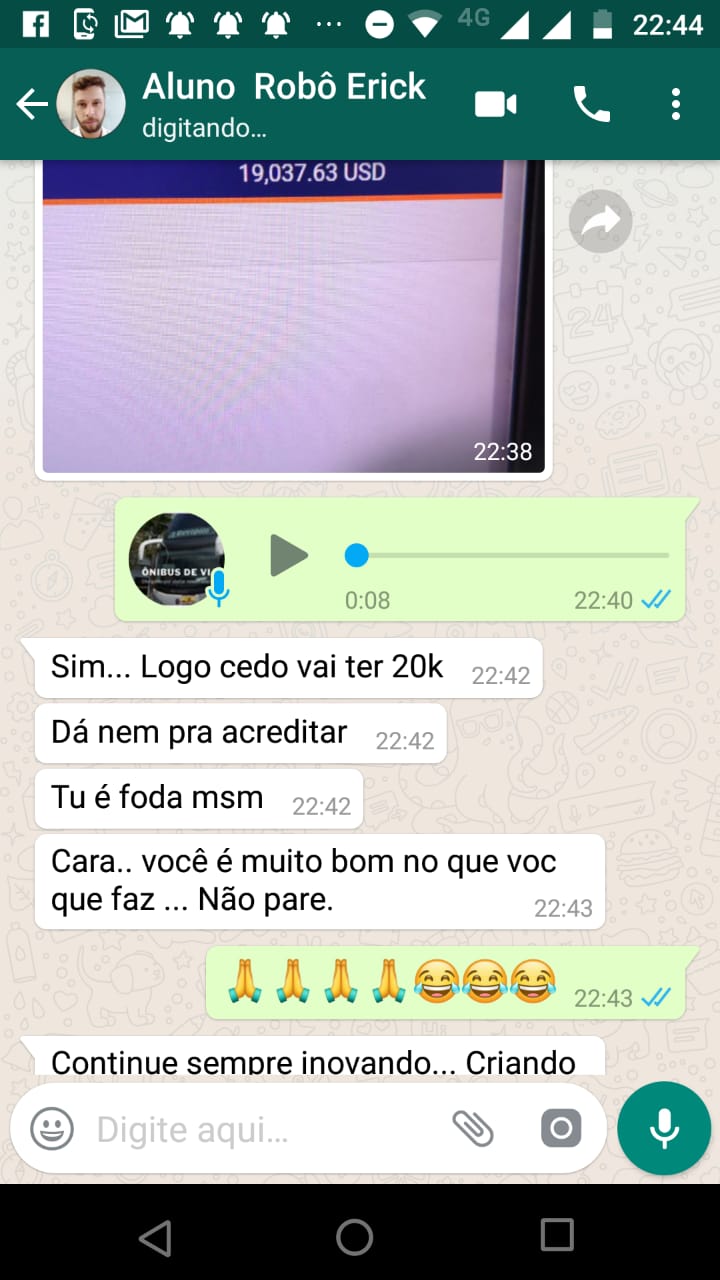720x1280 pixels.
Task: Start a voice call with this contact
Action: click(x=591, y=104)
